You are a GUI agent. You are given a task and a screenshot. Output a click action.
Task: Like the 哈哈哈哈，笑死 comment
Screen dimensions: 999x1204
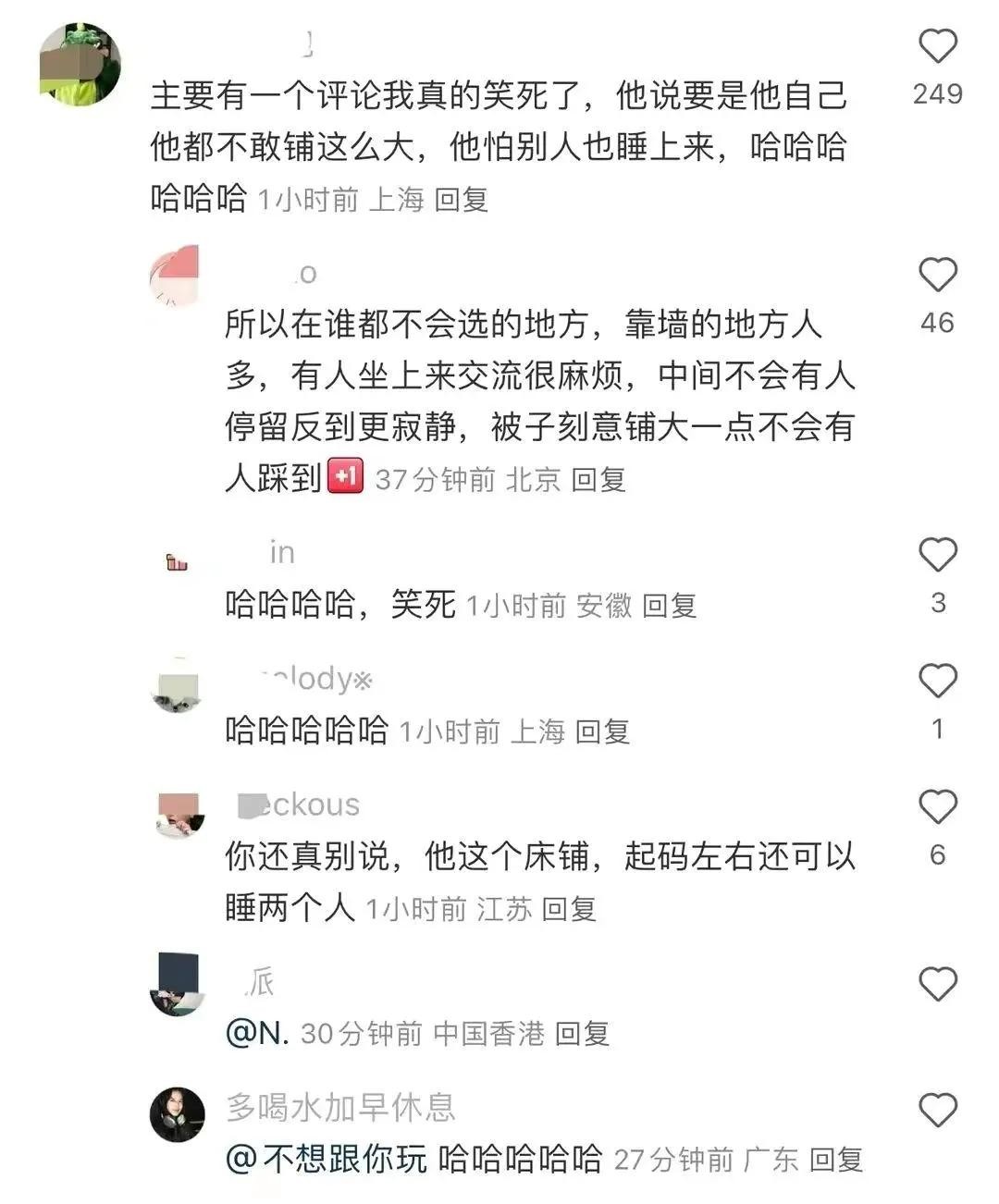[937, 555]
